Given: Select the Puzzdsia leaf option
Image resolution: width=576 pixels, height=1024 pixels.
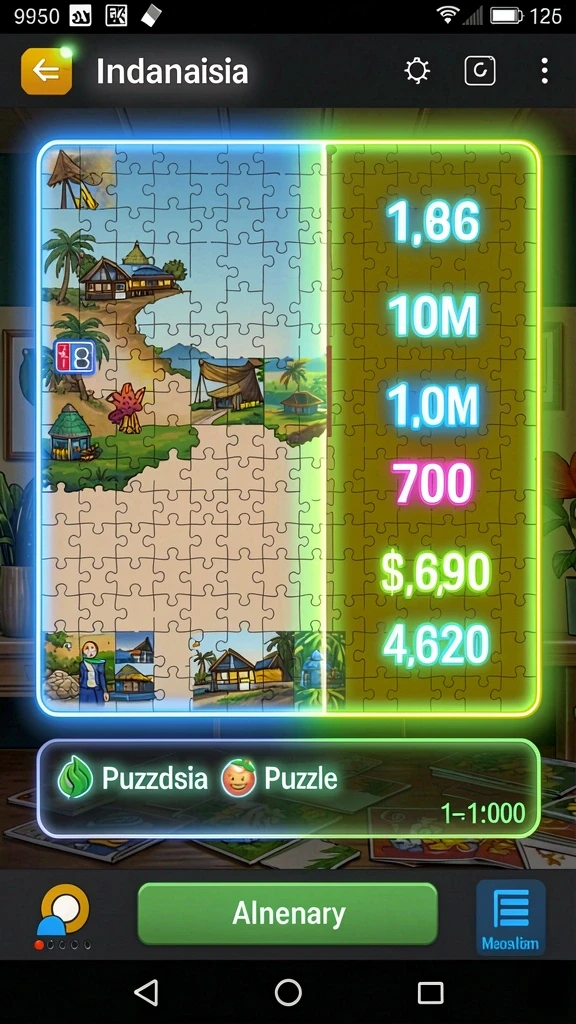Looking at the screenshot, I should click(x=133, y=778).
